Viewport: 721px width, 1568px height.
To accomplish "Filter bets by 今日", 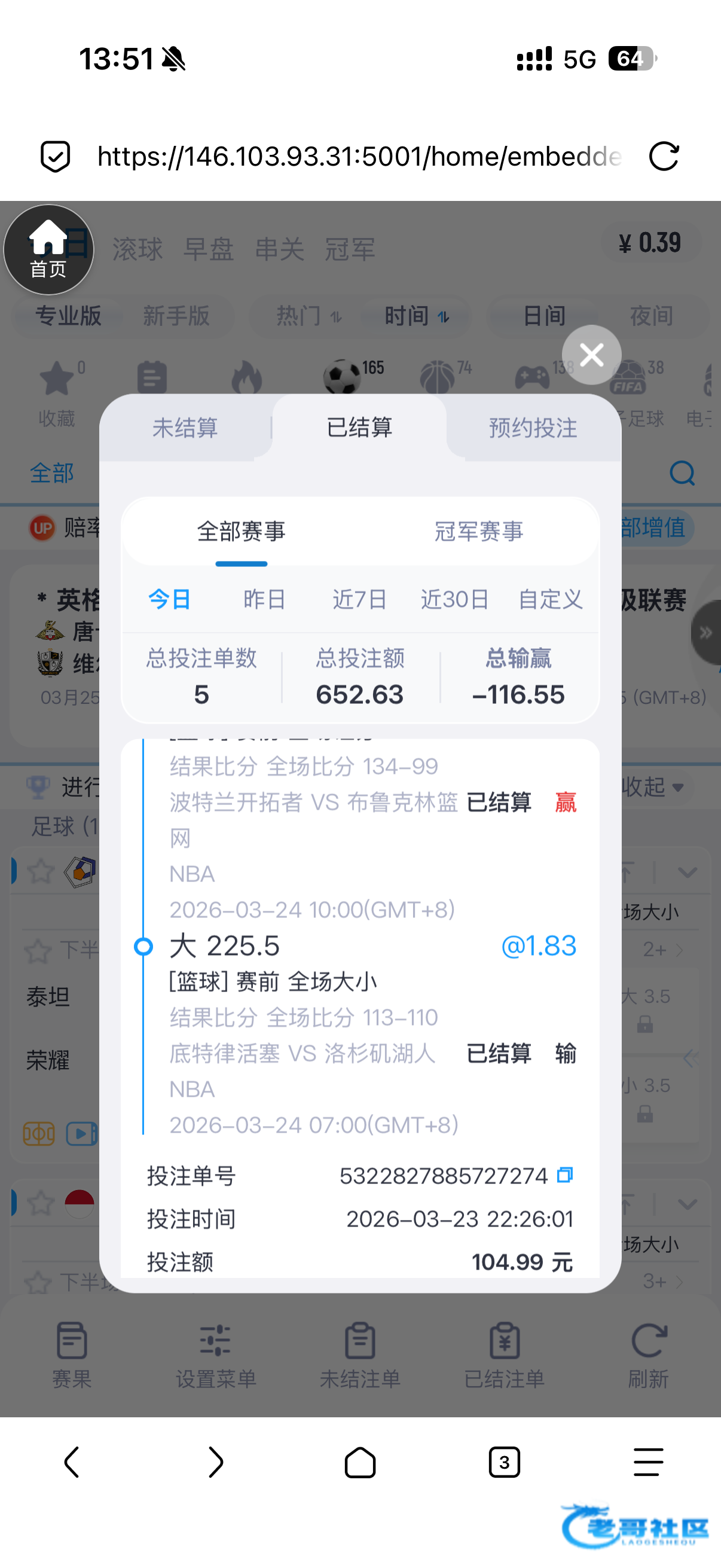I will (170, 600).
